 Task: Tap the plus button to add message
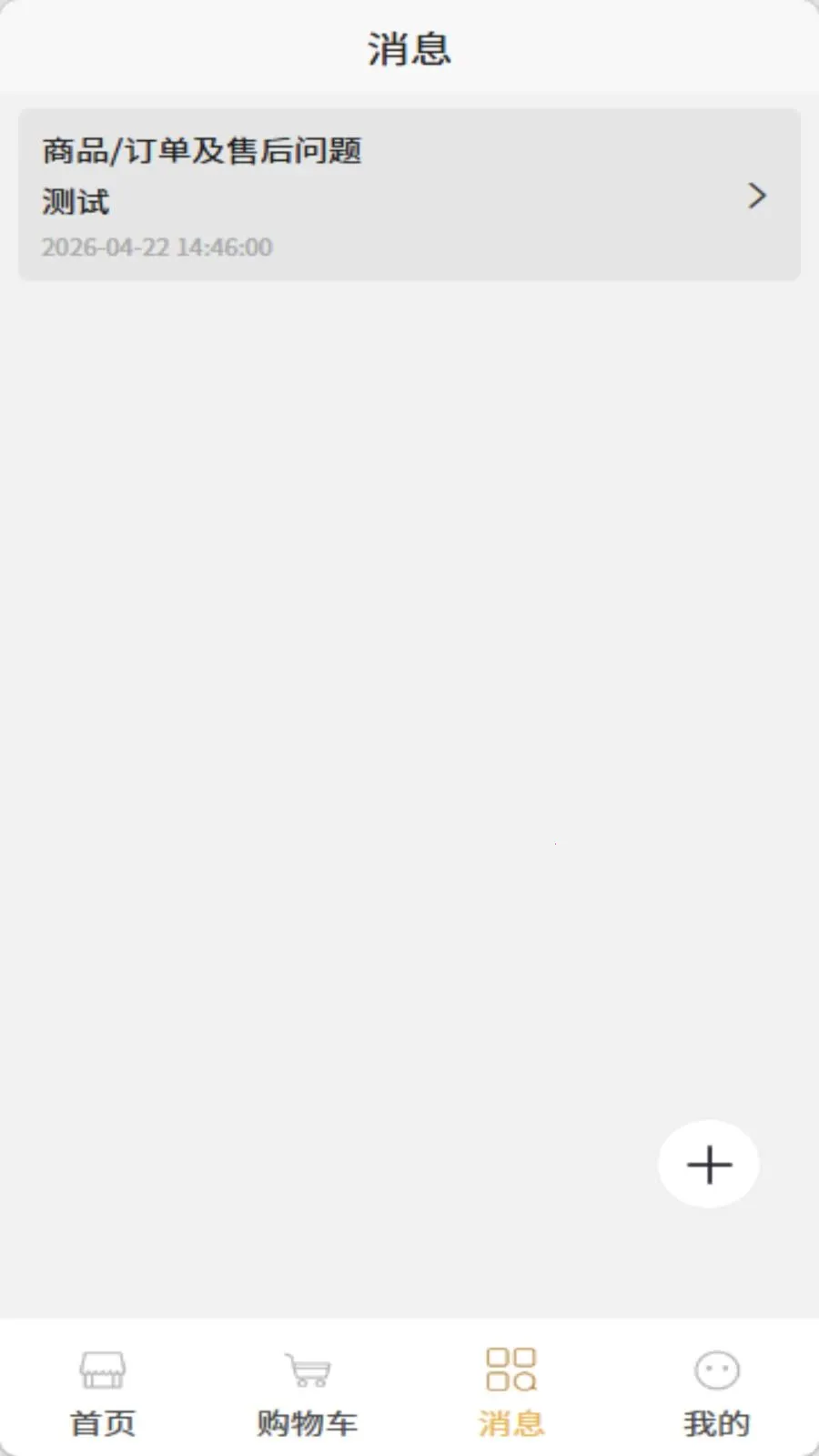point(709,1165)
